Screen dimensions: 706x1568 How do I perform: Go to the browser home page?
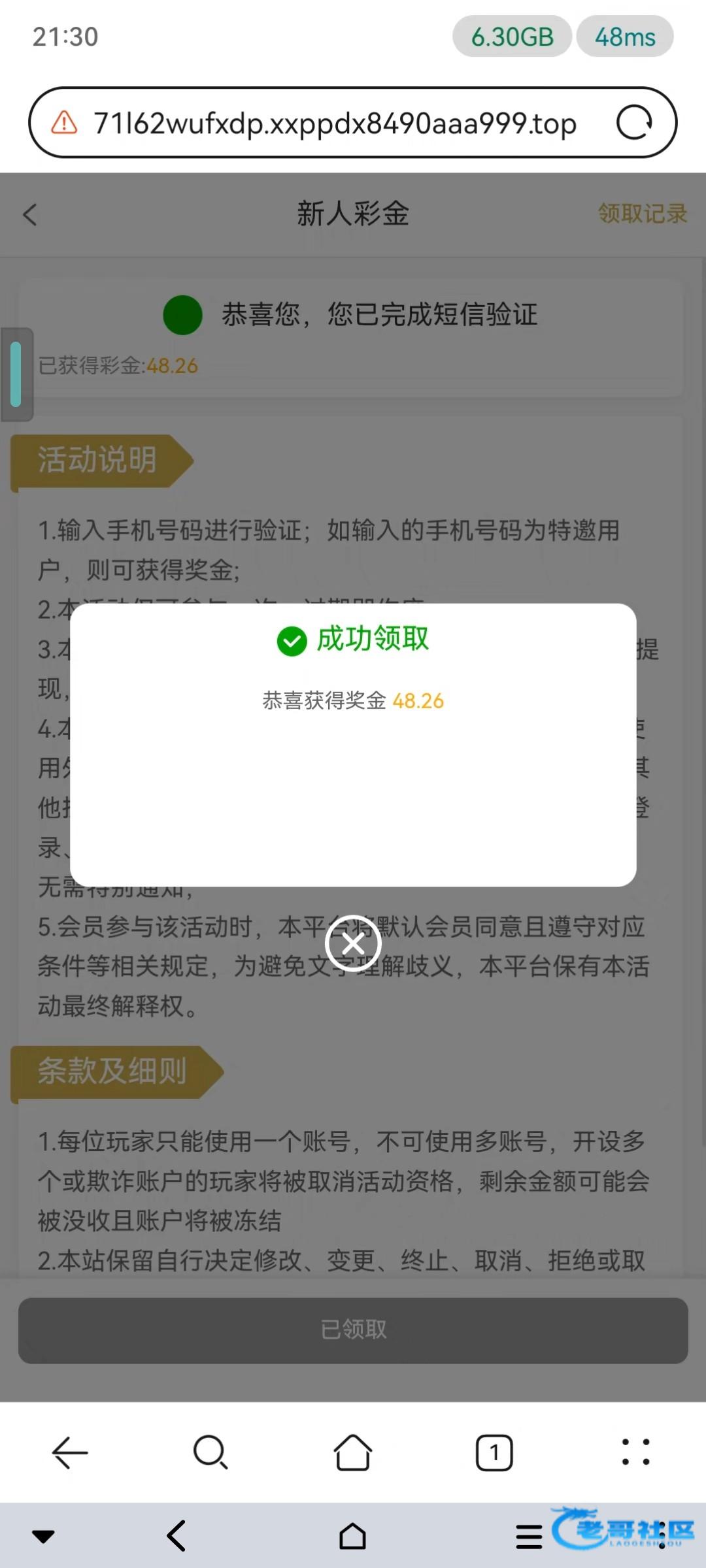[x=353, y=1452]
